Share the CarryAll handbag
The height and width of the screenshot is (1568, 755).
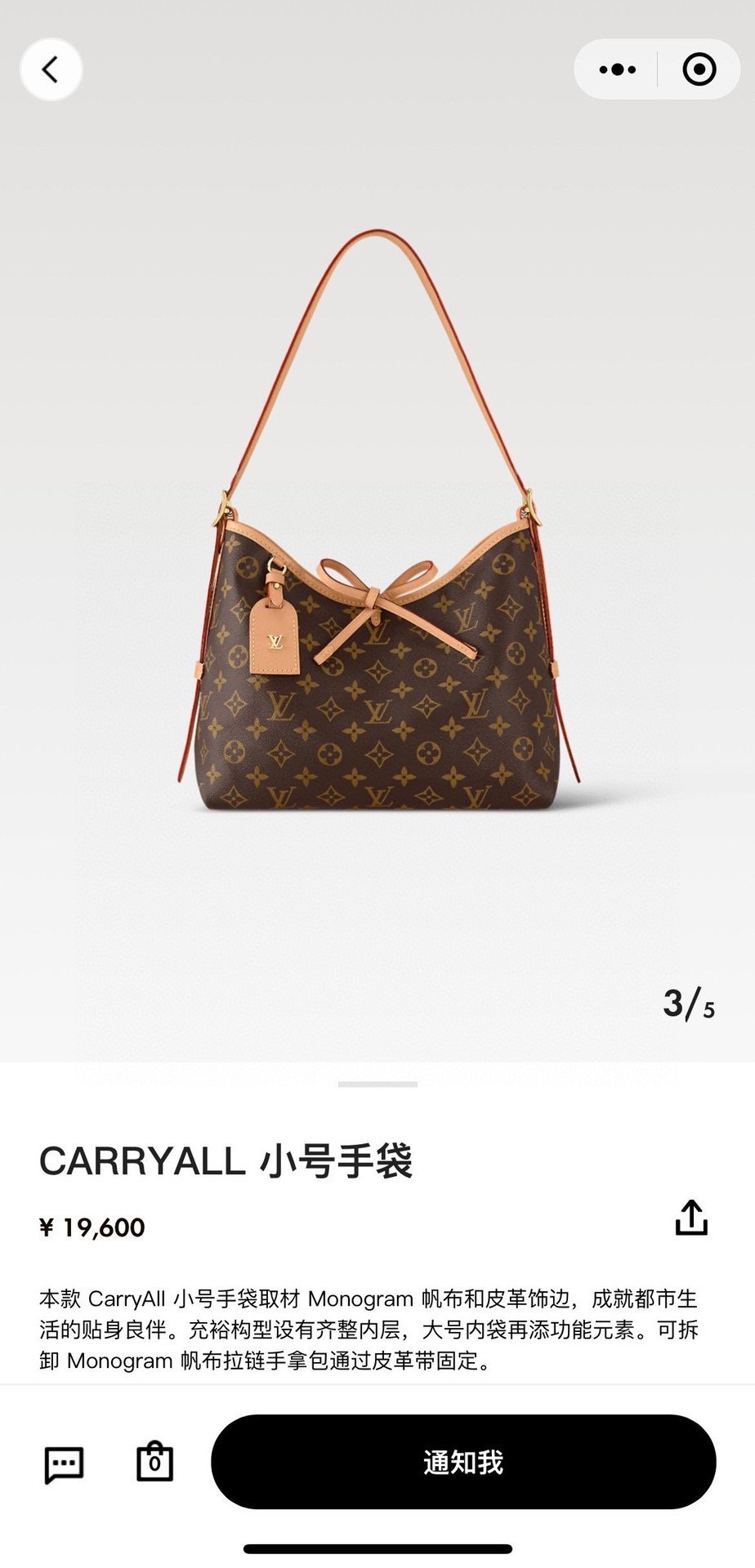click(x=690, y=1218)
